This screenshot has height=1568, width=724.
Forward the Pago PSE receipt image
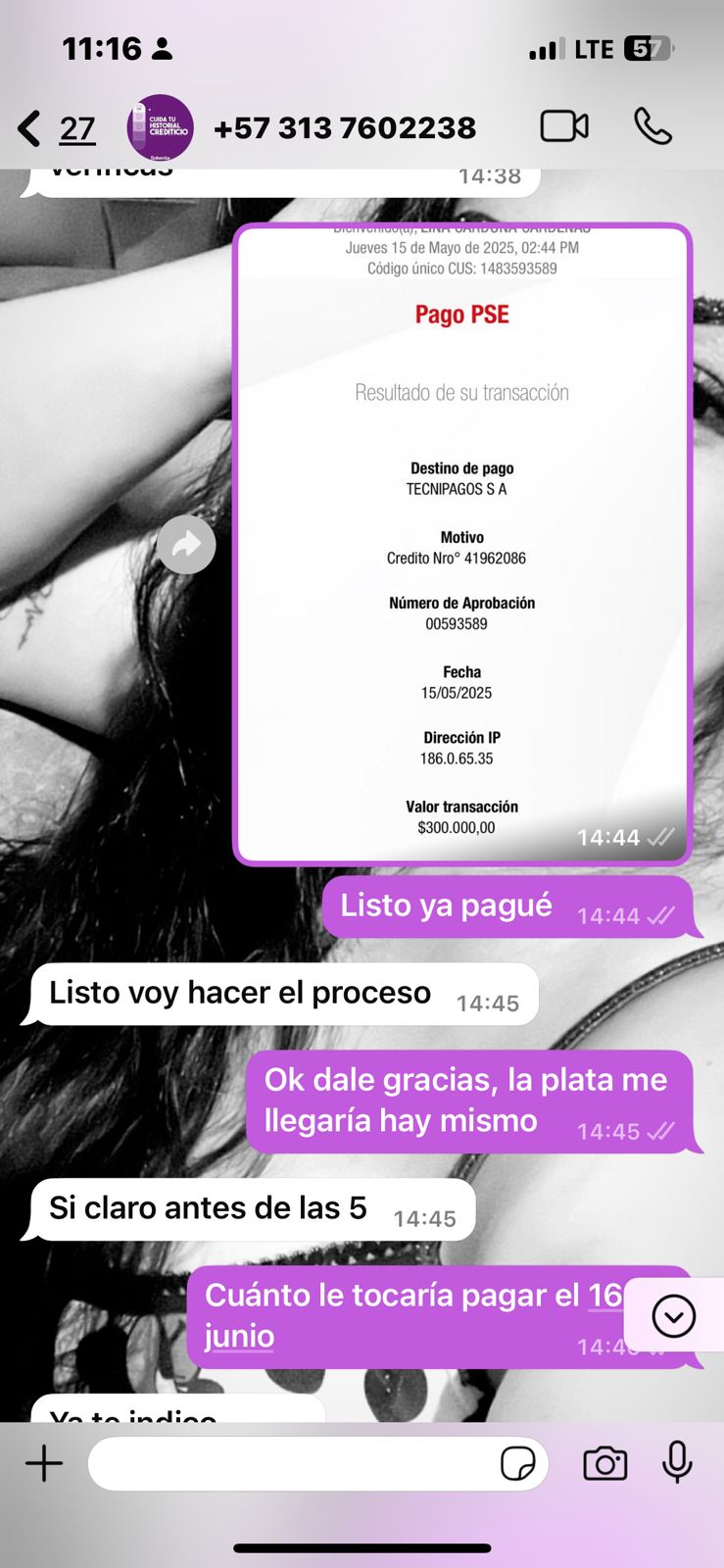186,545
